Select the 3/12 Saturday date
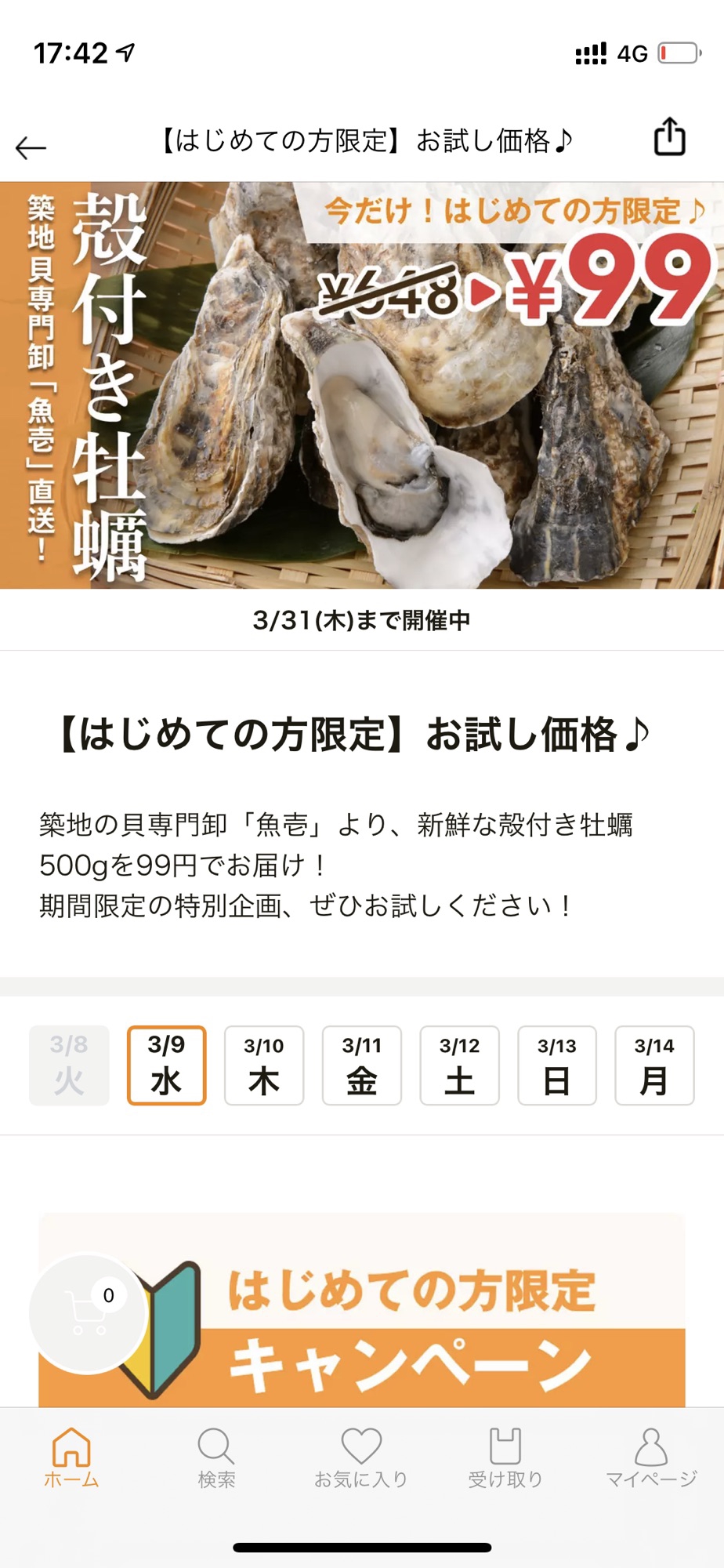Image resolution: width=724 pixels, height=1568 pixels. (x=459, y=1065)
